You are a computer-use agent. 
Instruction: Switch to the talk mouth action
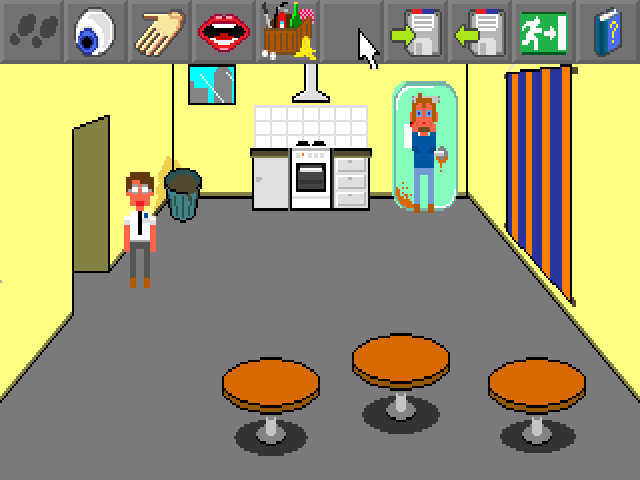tap(224, 31)
